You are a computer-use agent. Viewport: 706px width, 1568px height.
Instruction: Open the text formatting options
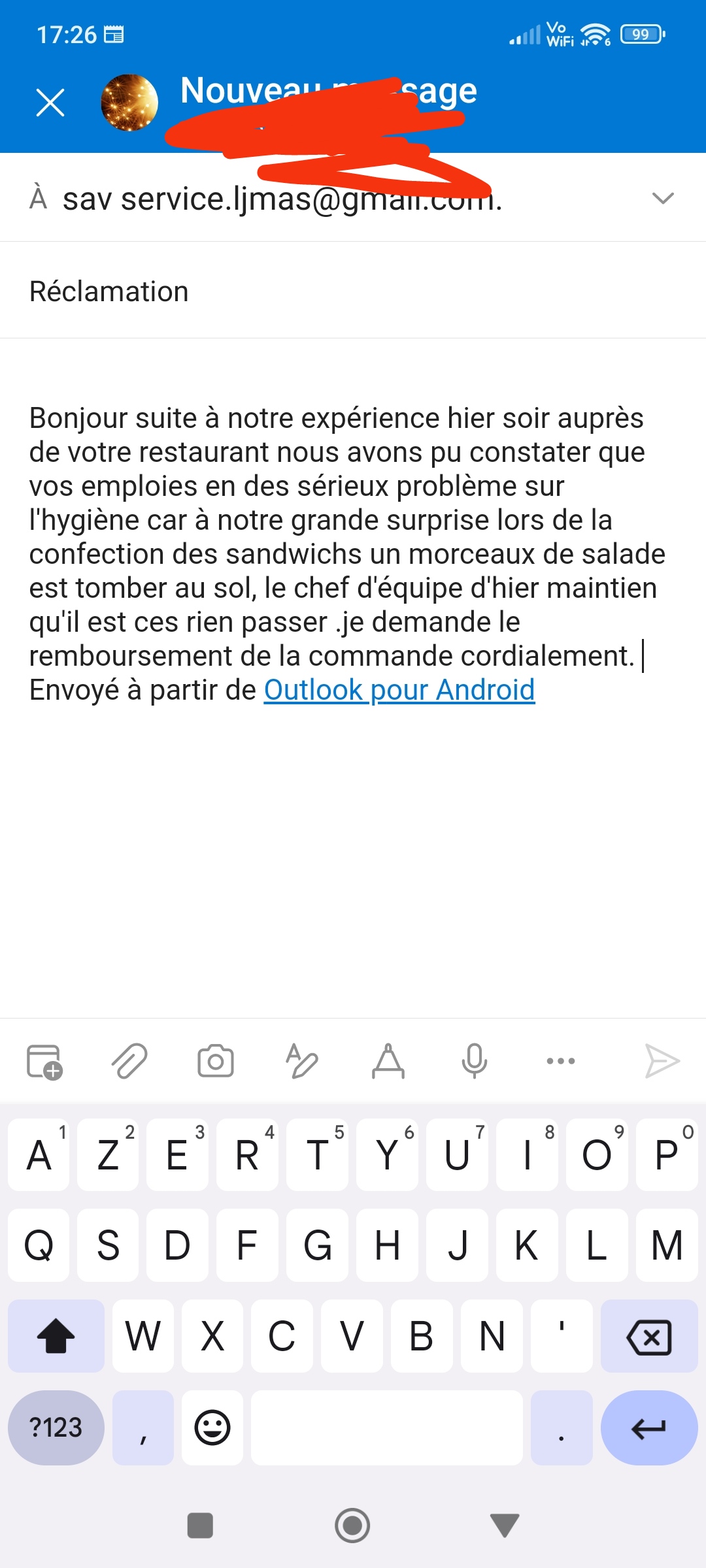coord(388,1061)
